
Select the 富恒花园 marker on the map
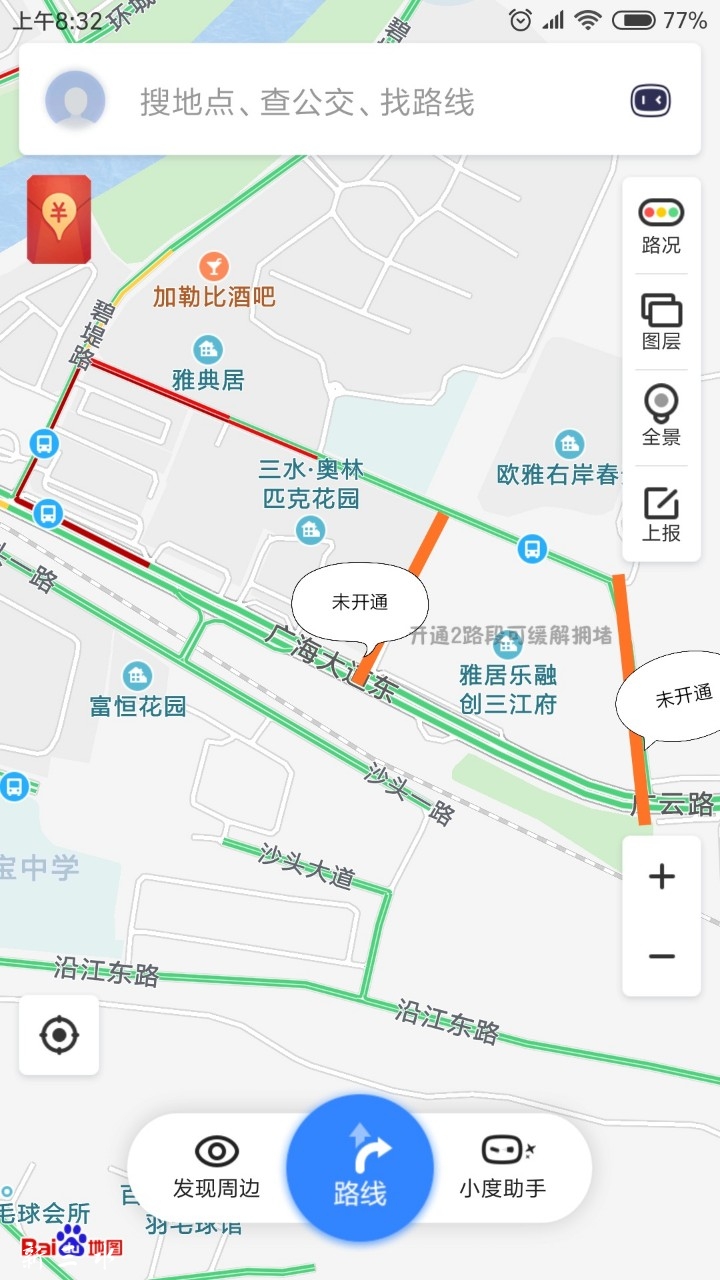(138, 677)
